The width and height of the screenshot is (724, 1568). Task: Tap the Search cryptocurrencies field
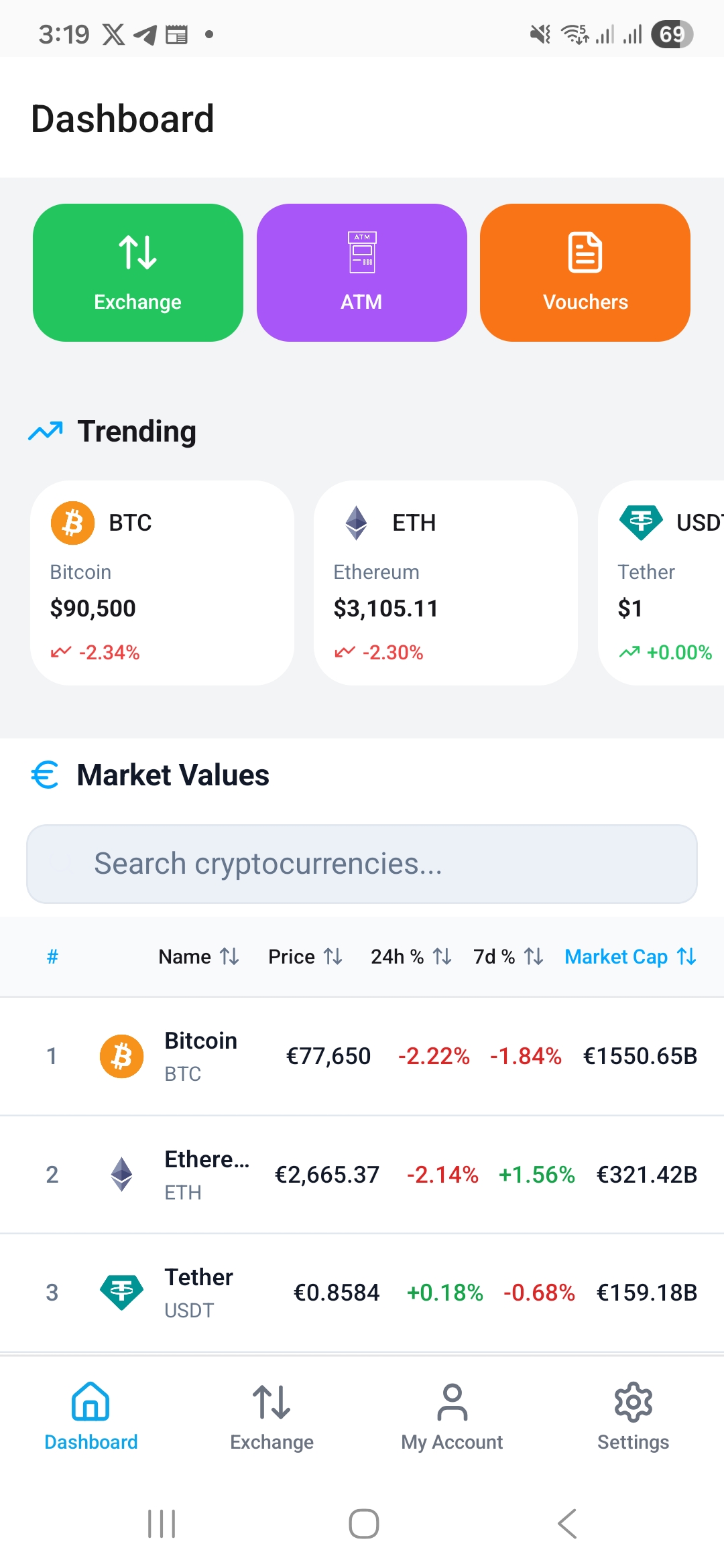coord(362,864)
